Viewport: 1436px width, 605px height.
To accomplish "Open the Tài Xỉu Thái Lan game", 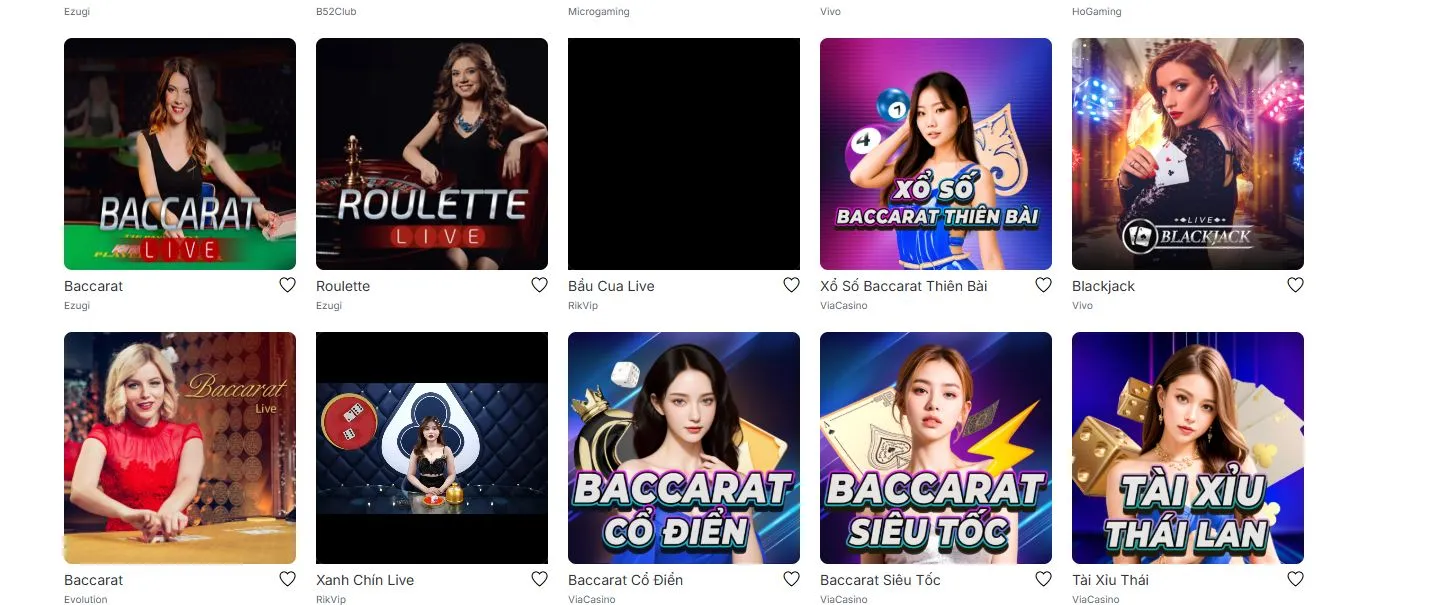I will point(1188,448).
